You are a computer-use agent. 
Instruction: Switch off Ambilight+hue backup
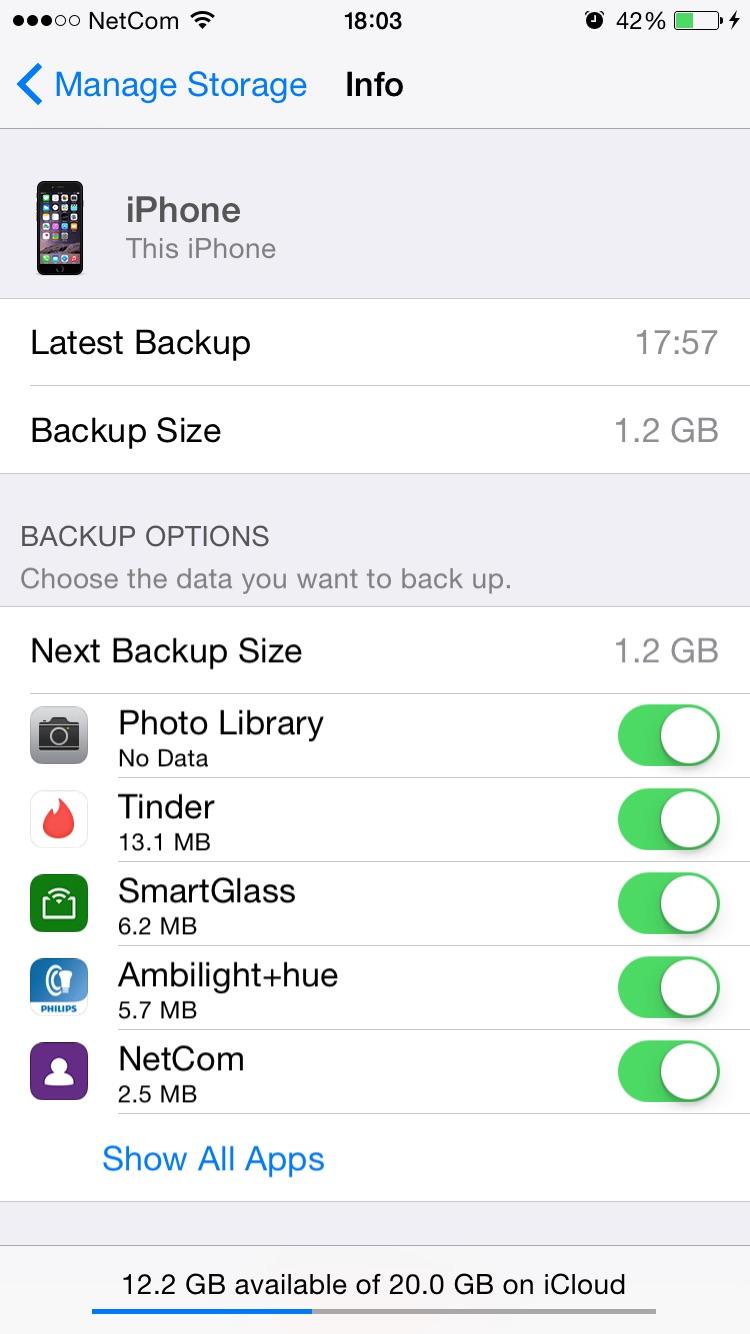pyautogui.click(x=669, y=987)
